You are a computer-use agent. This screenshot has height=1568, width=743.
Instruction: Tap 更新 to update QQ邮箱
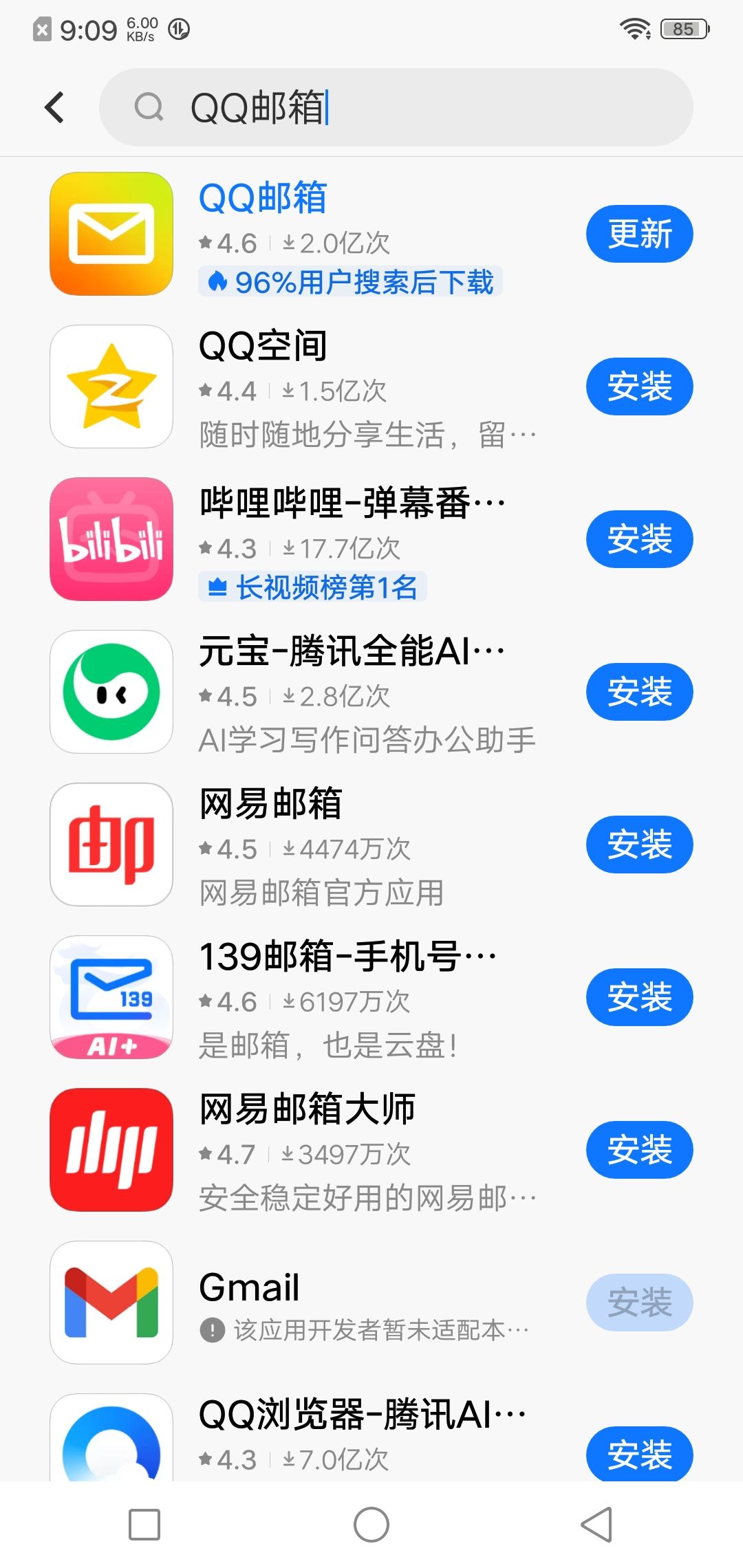click(x=638, y=234)
